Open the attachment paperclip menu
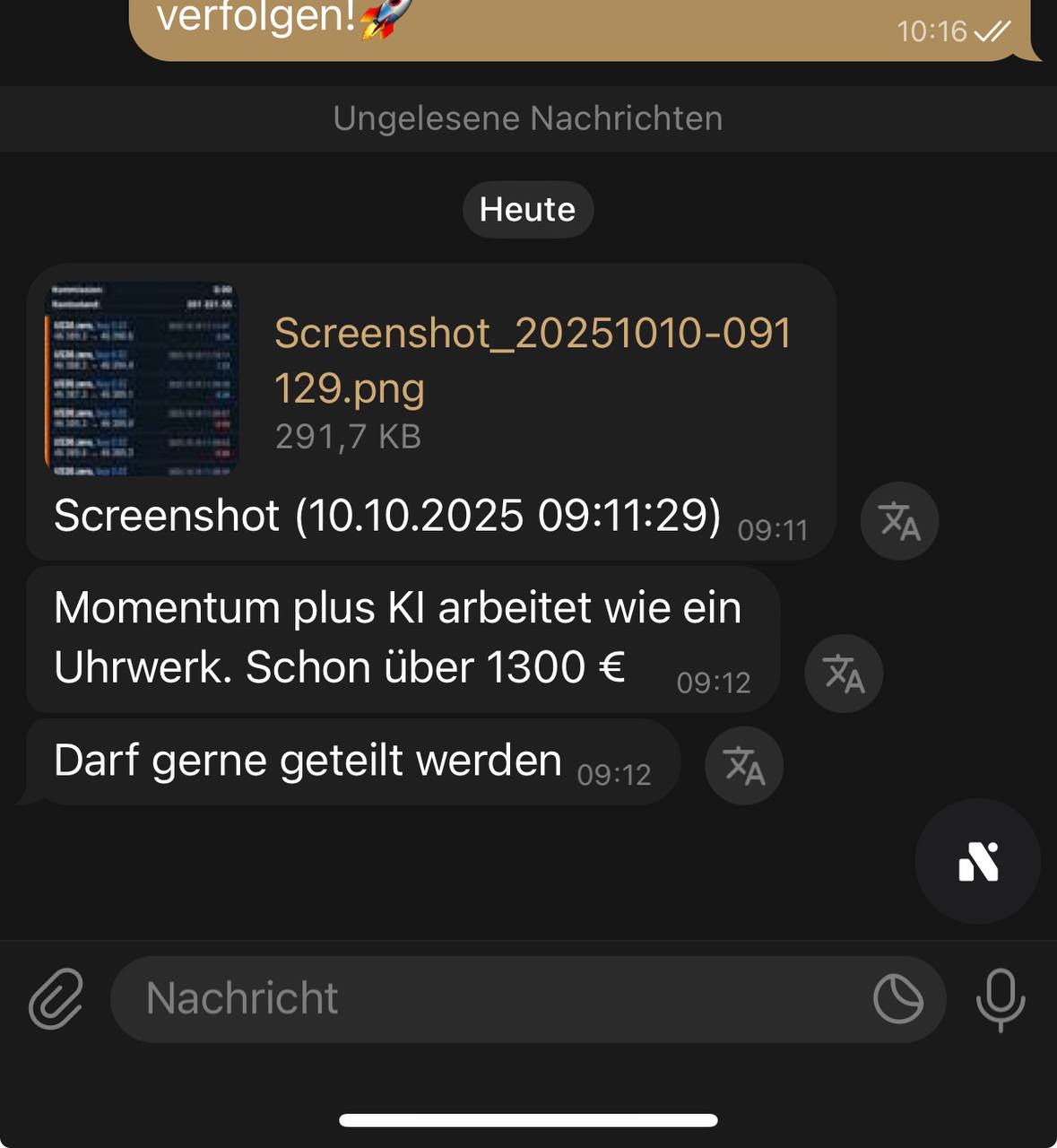The image size is (1057, 1148). click(54, 997)
